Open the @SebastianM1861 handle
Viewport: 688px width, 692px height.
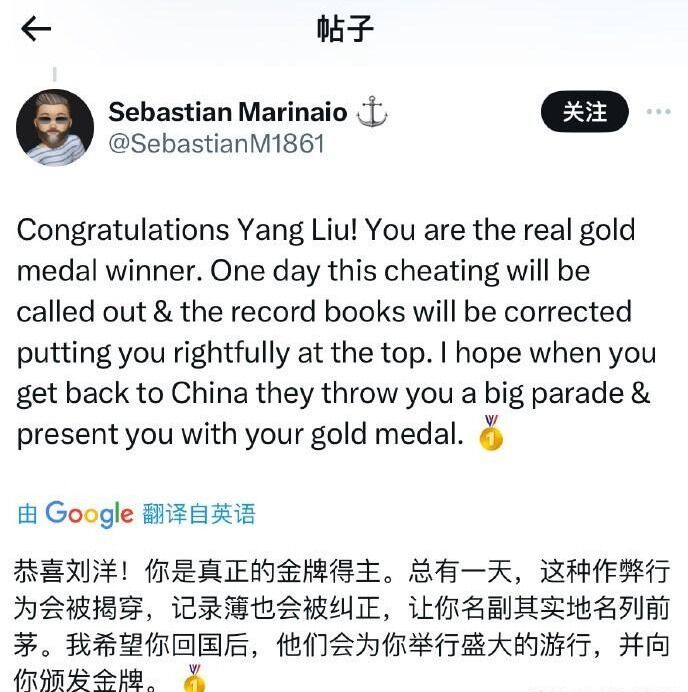tap(216, 144)
